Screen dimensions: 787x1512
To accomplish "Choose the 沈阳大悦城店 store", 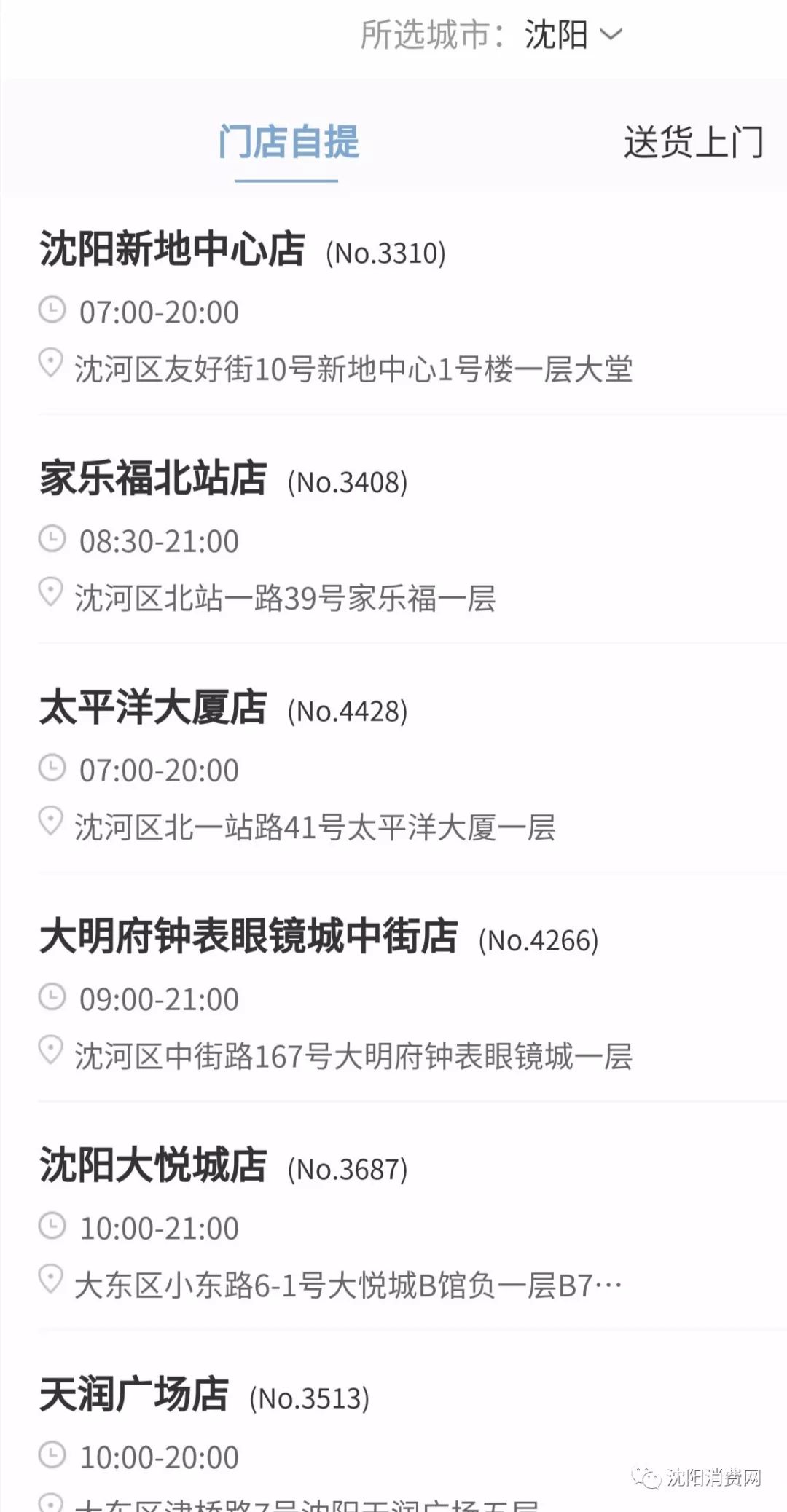I will tap(153, 1166).
